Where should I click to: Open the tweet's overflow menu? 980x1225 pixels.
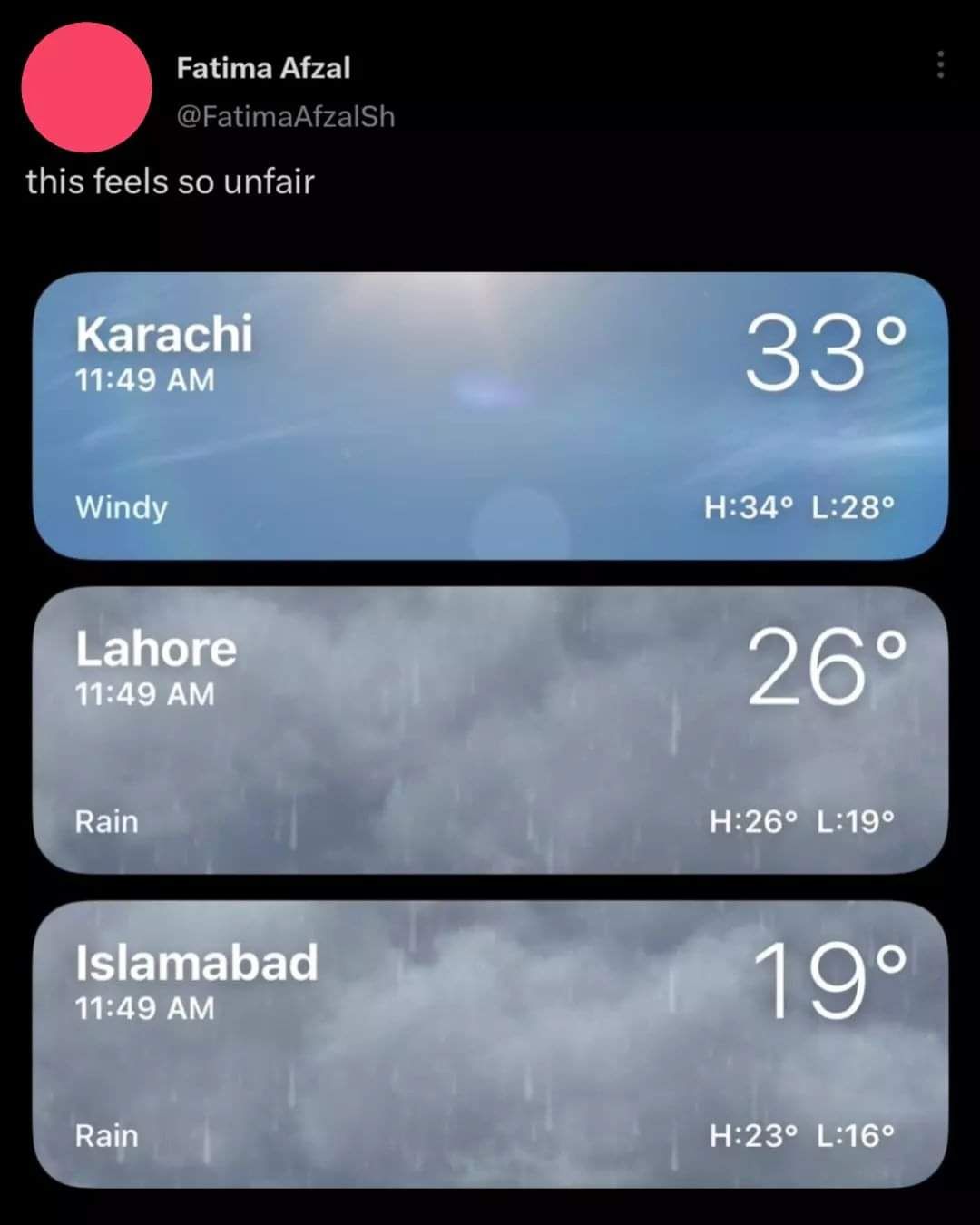click(x=940, y=65)
